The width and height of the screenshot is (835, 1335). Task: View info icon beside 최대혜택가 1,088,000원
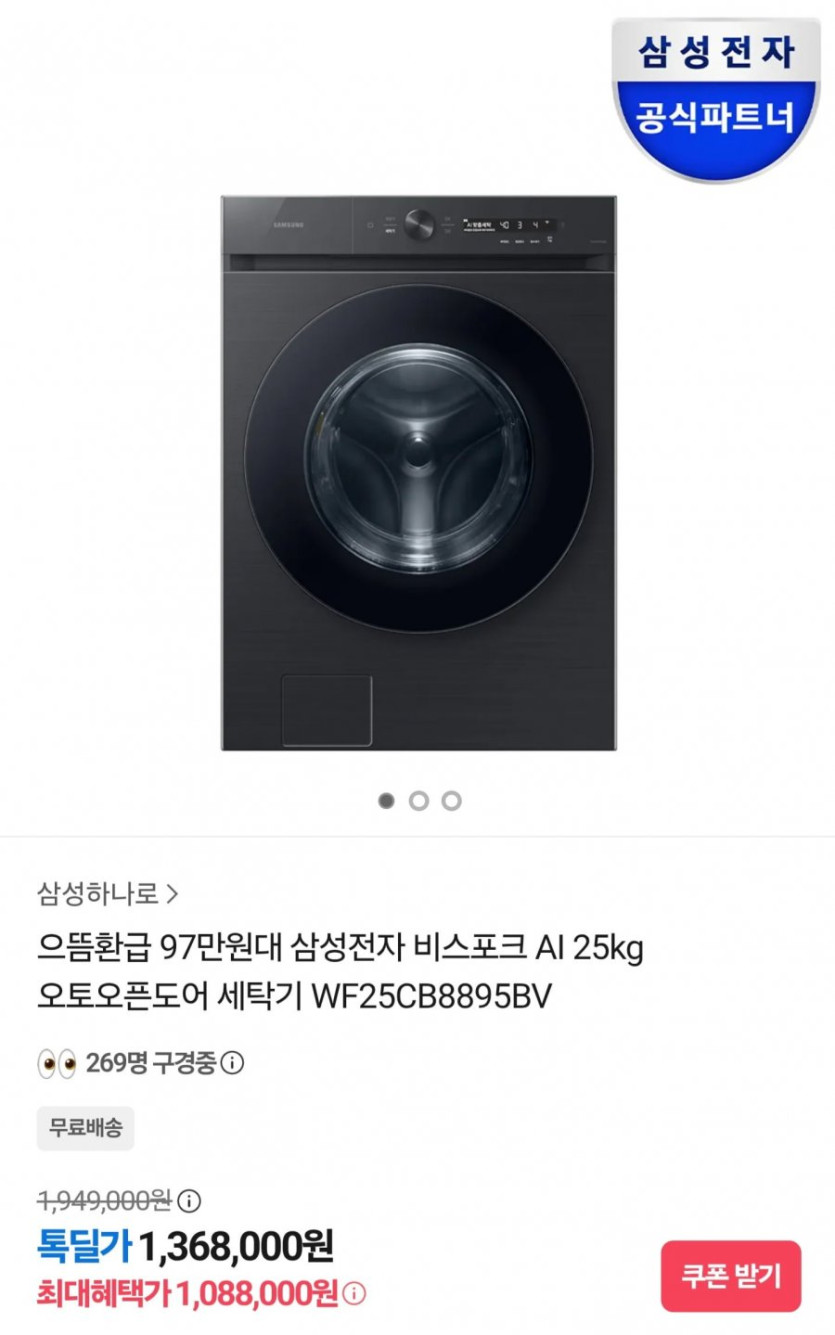pos(354,1294)
